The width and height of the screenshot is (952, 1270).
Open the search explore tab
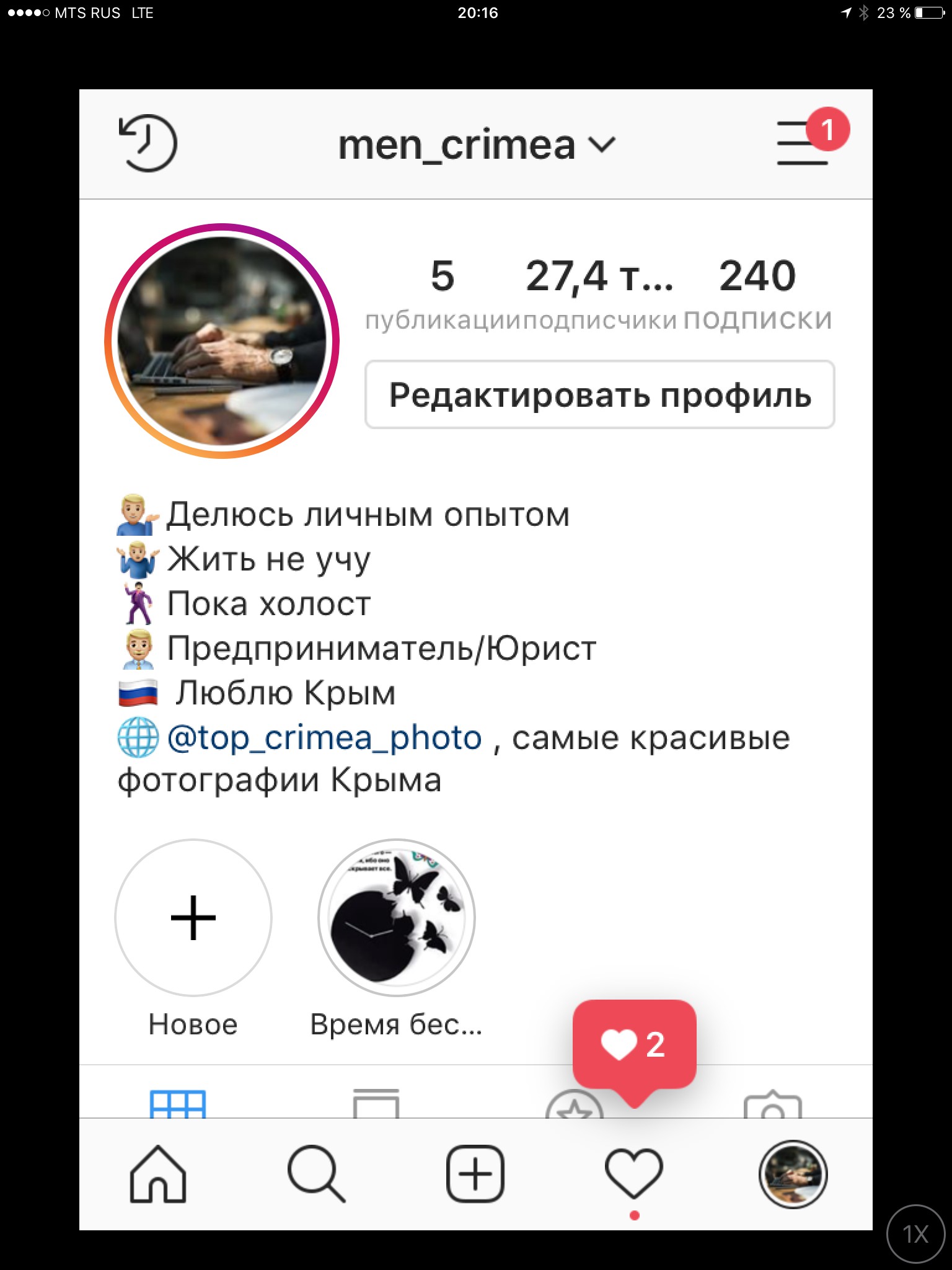(x=316, y=1174)
